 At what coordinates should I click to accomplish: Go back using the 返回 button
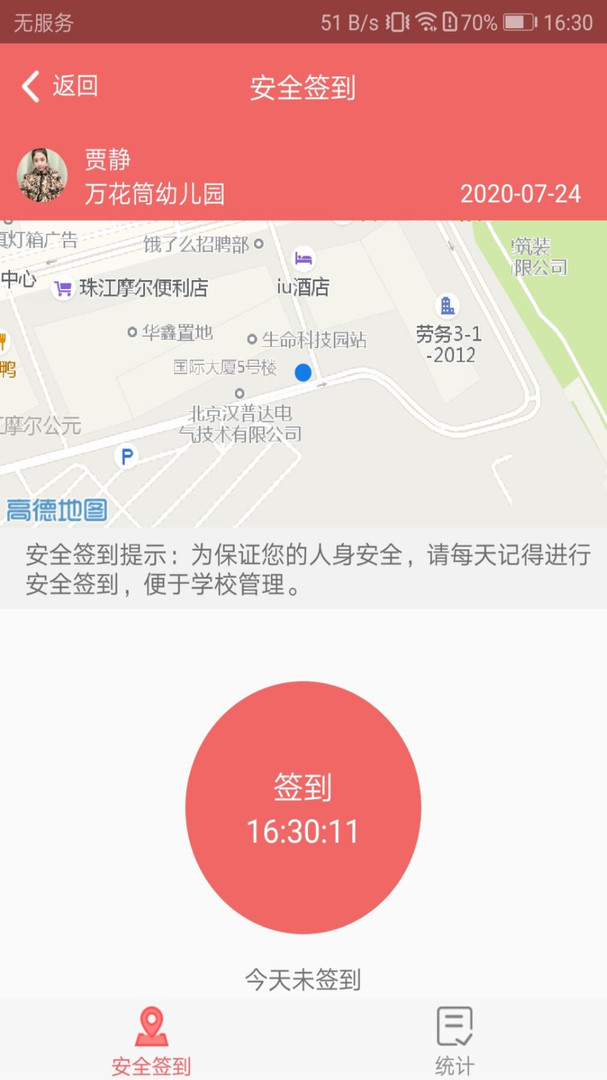point(59,87)
